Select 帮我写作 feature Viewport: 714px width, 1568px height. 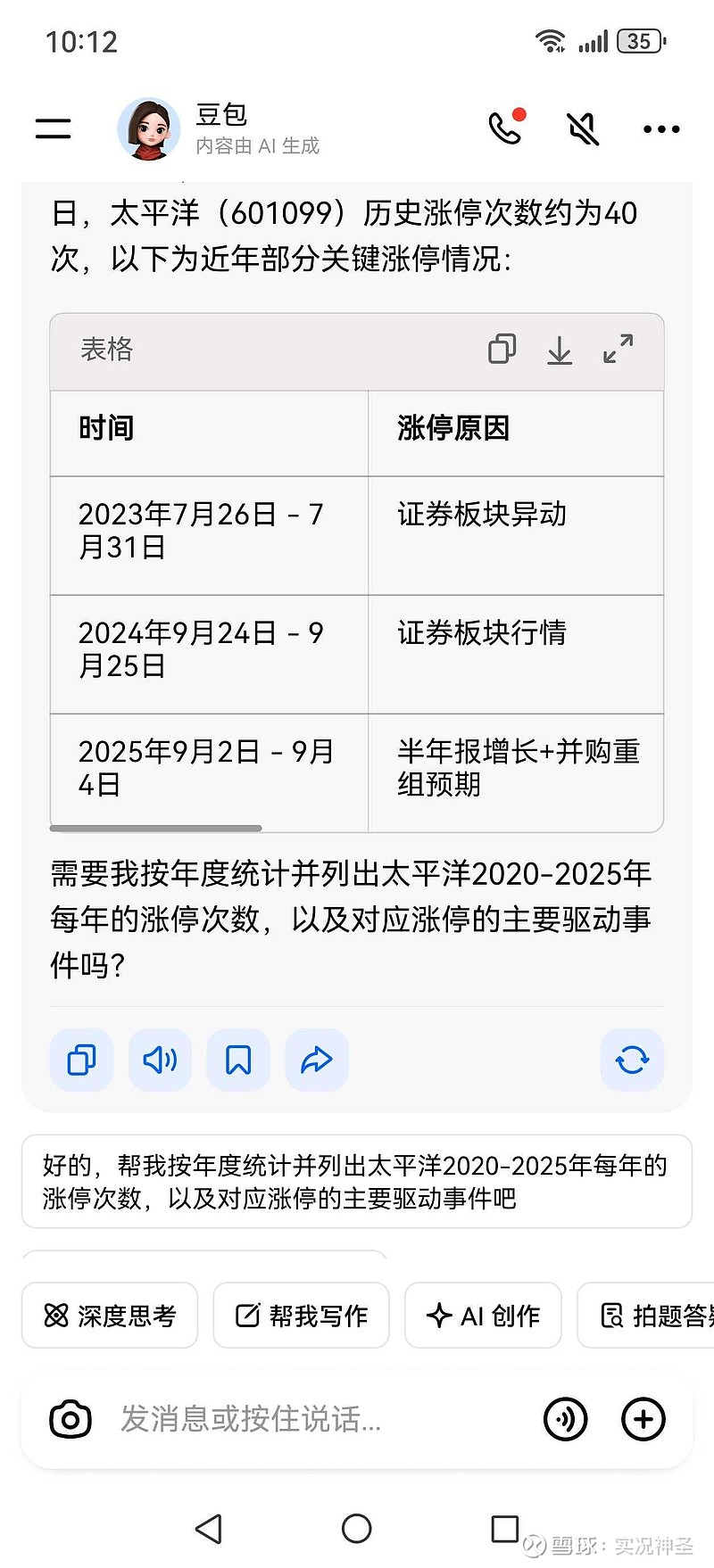(x=301, y=1315)
